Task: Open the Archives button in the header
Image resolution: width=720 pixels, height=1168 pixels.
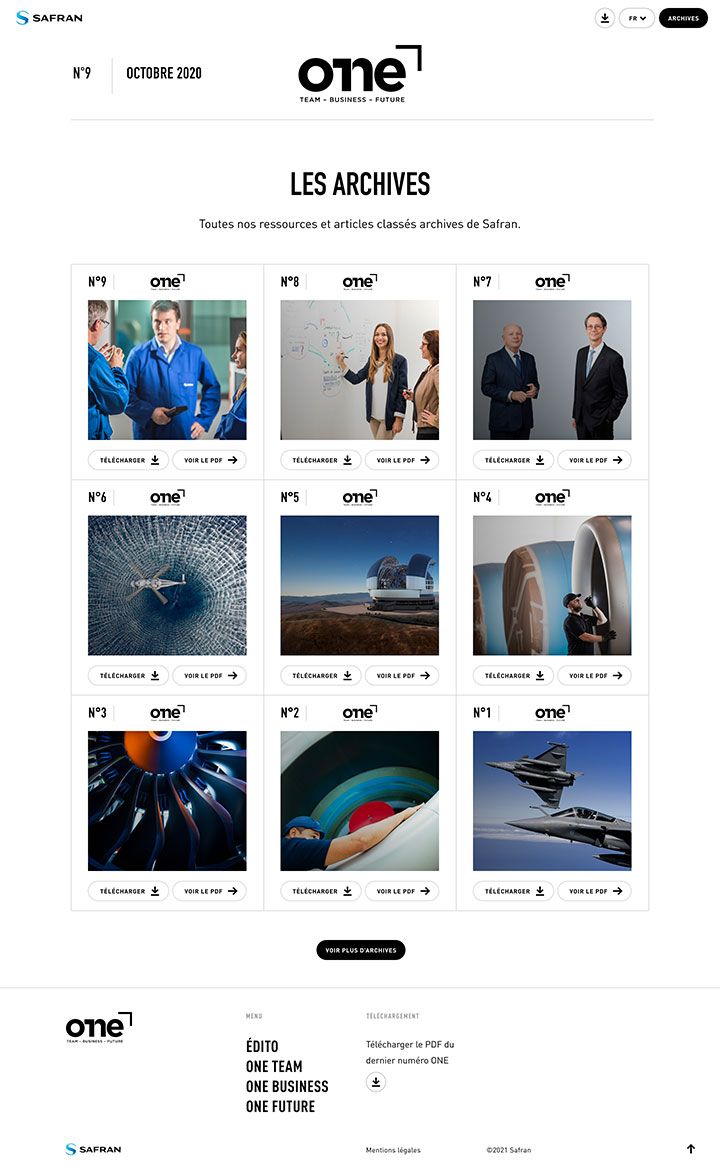Action: pyautogui.click(x=683, y=18)
